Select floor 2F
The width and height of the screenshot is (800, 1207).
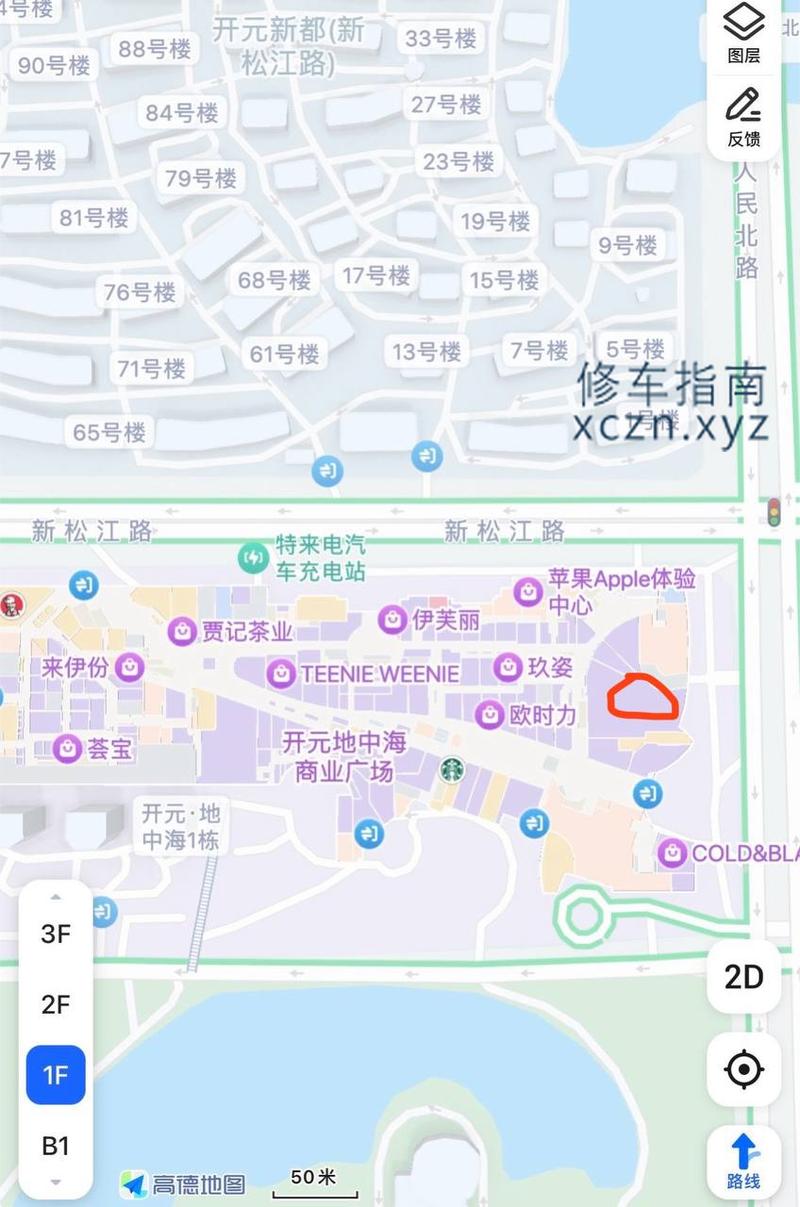tap(56, 1004)
